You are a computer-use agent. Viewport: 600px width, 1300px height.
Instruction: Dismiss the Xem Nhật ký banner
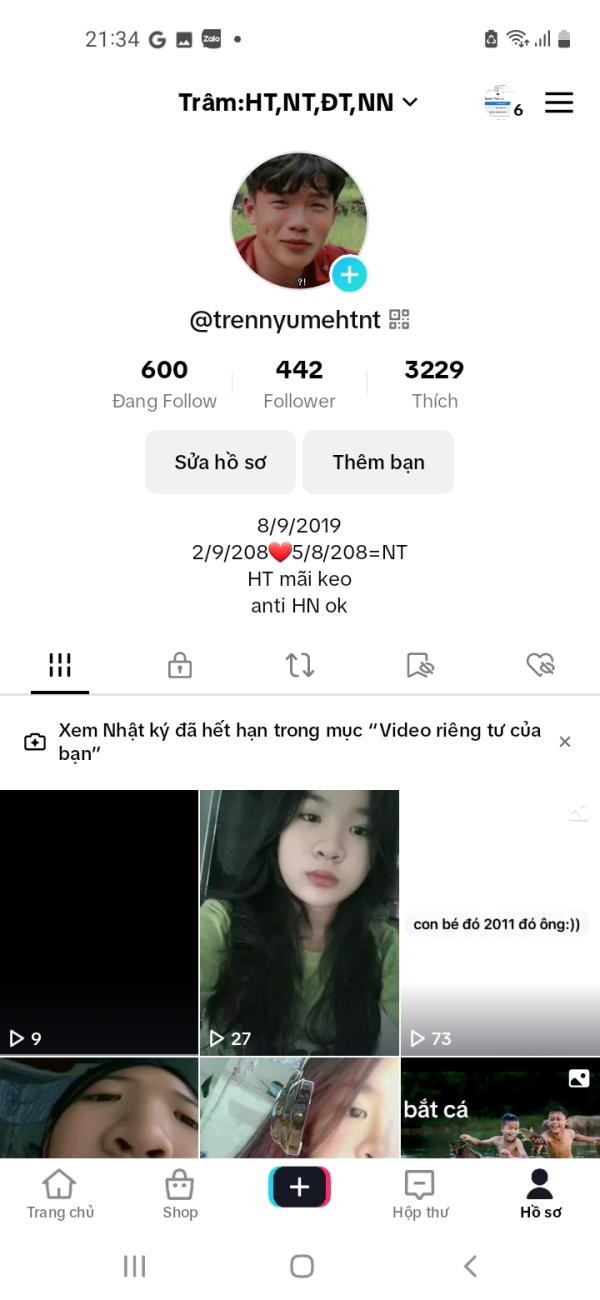[x=565, y=742]
